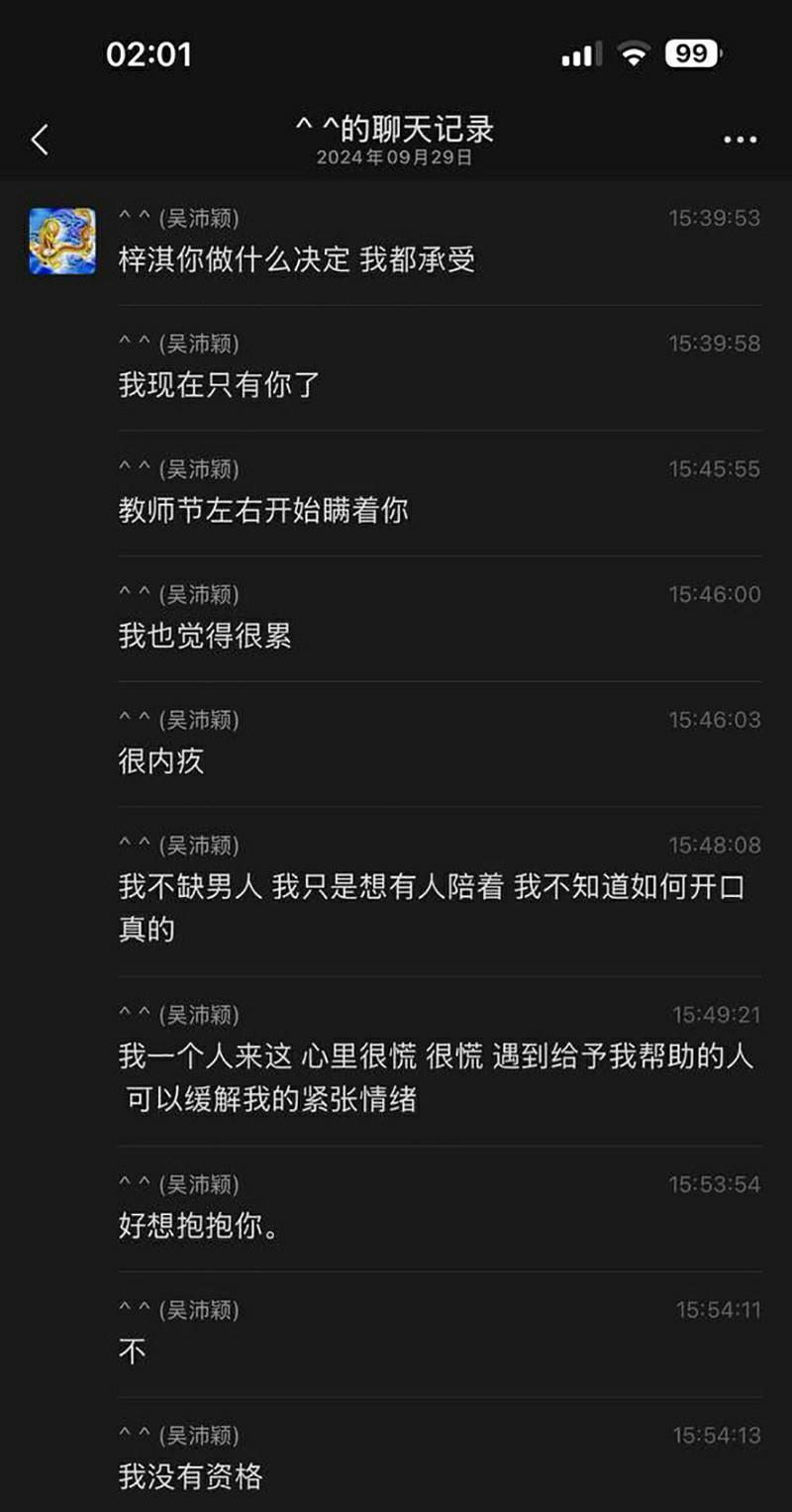Open the three-dot overflow menu

[x=740, y=141]
